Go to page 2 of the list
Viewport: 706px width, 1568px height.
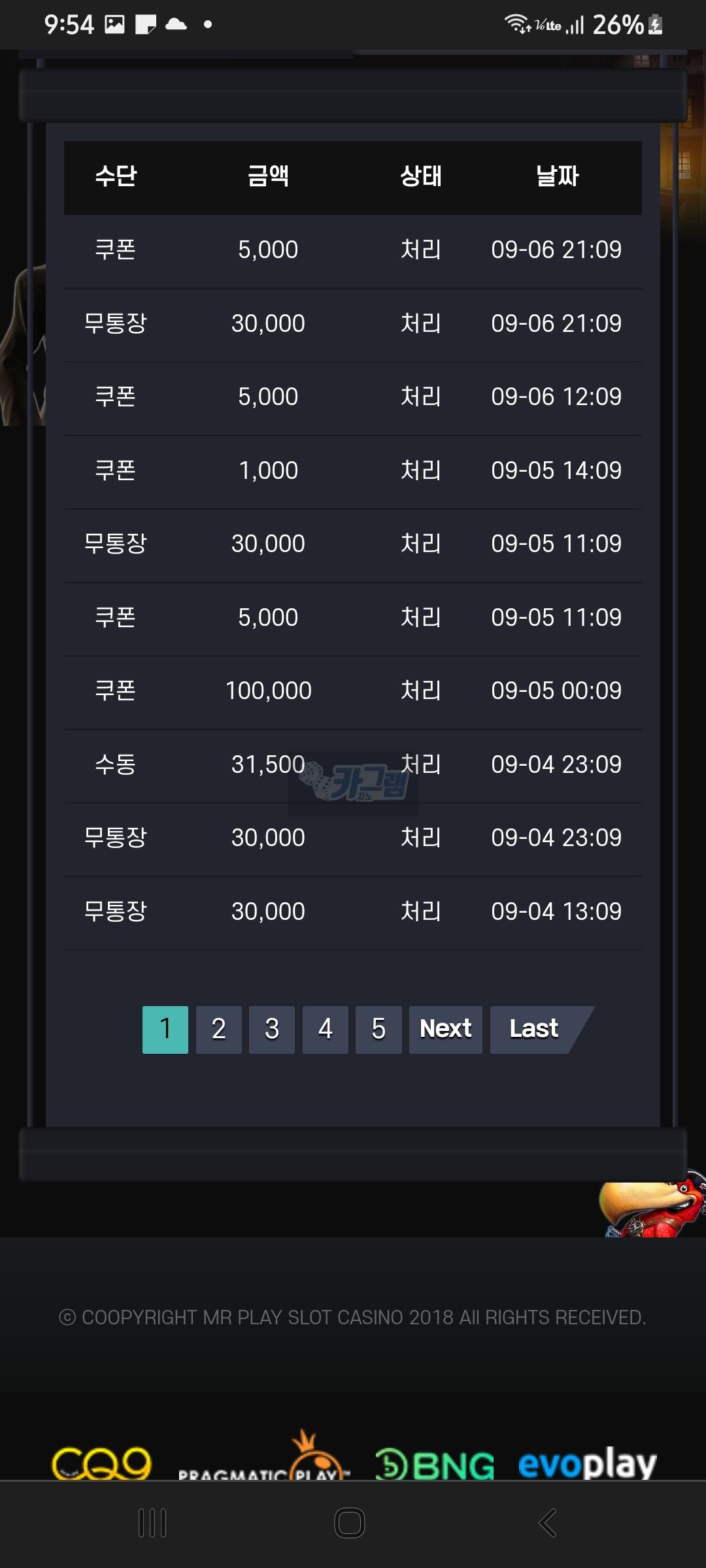pos(218,1030)
